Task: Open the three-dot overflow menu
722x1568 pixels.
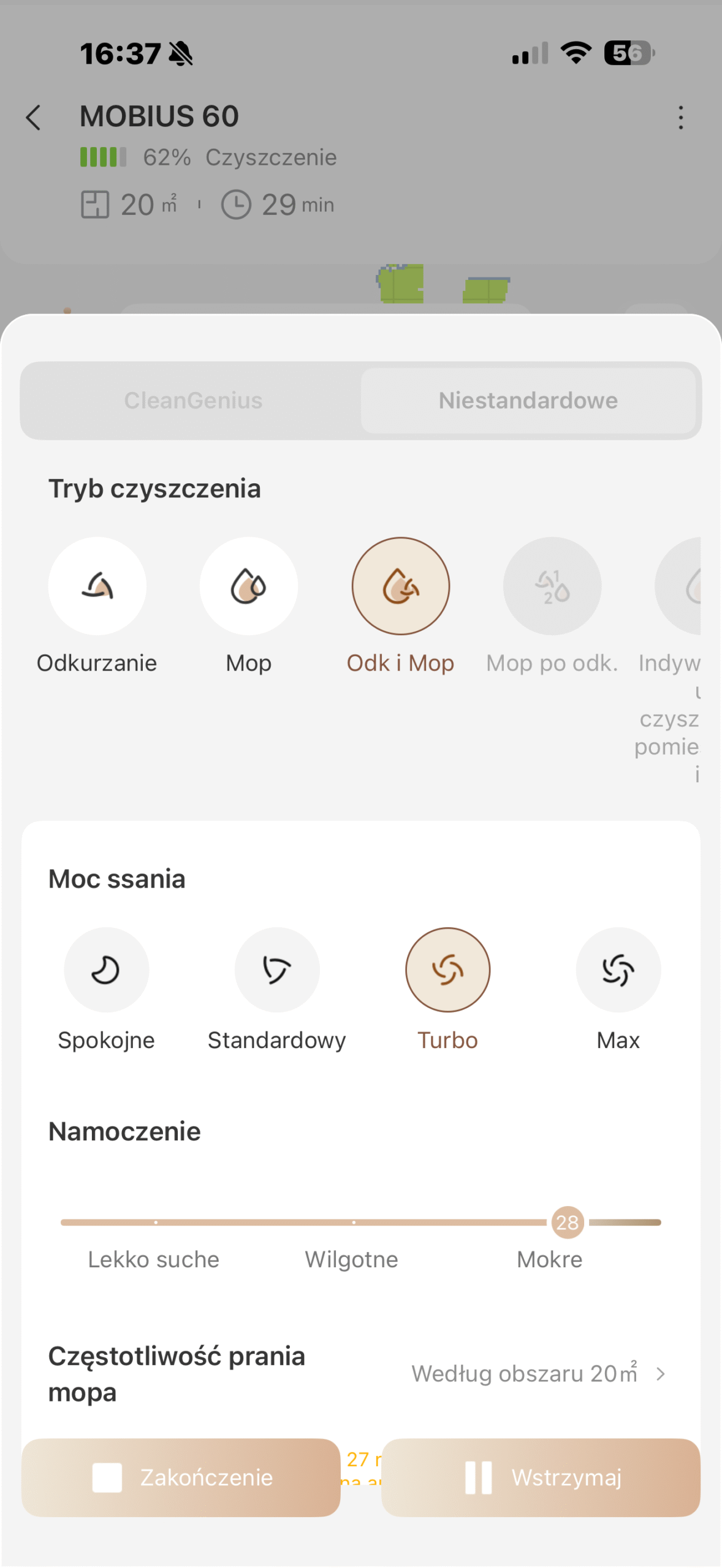Action: click(680, 117)
